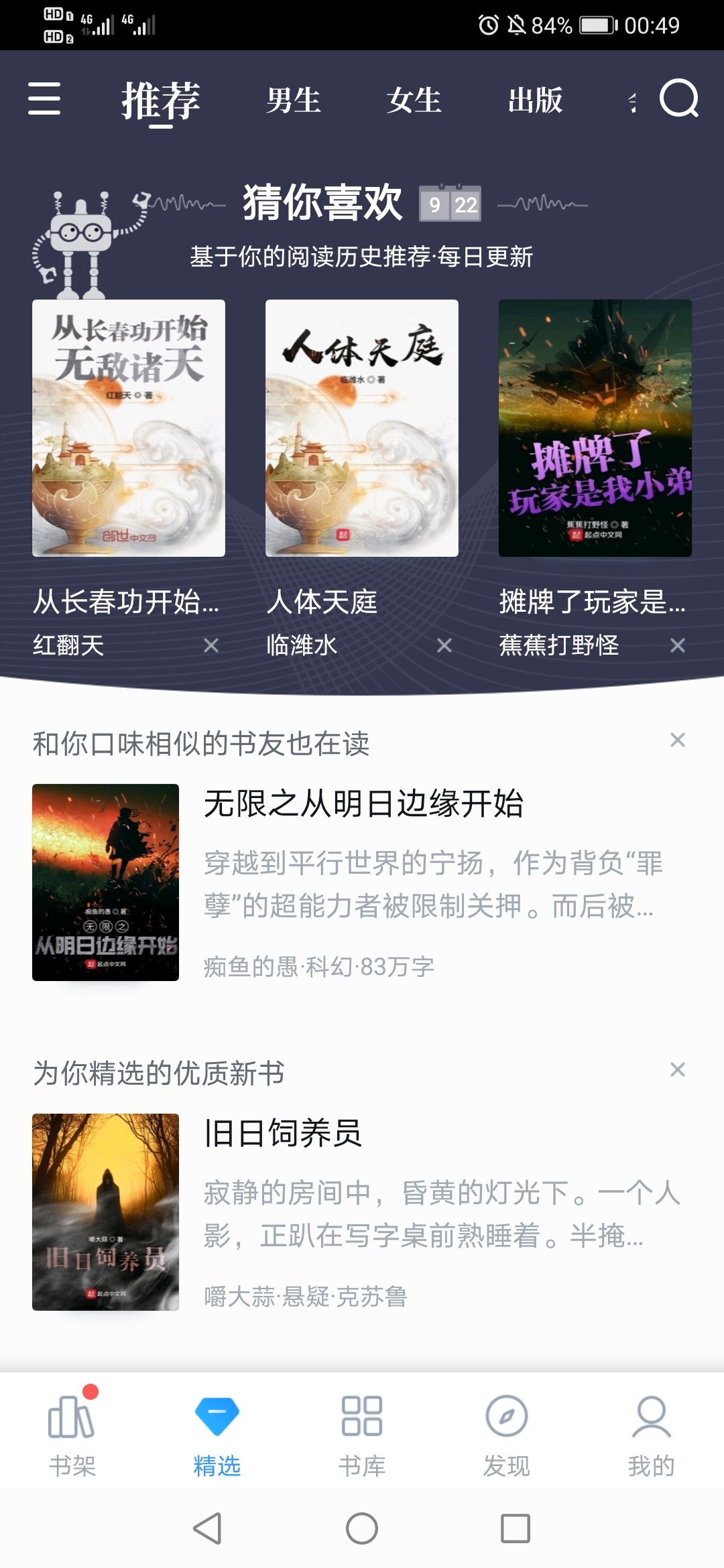Dismiss the 临潍水 book recommendation
The height and width of the screenshot is (1568, 724).
pyautogui.click(x=444, y=645)
